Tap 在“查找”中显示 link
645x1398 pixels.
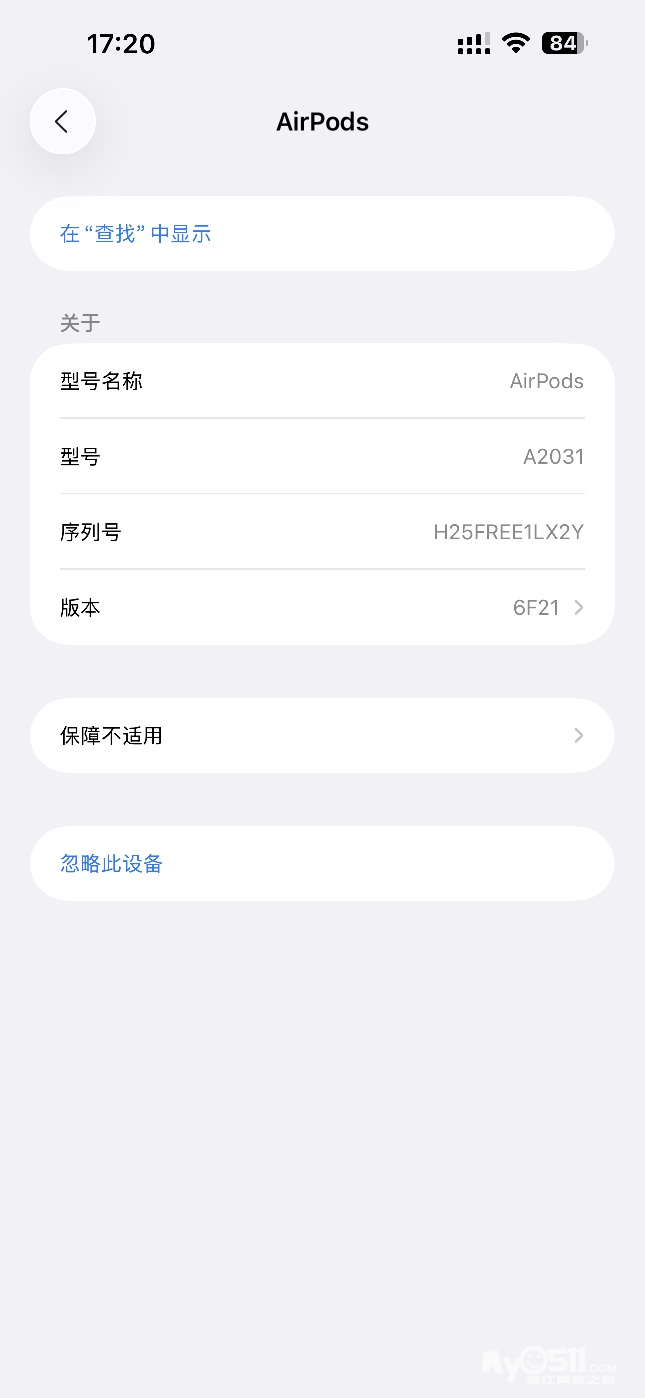pyautogui.click(x=136, y=234)
